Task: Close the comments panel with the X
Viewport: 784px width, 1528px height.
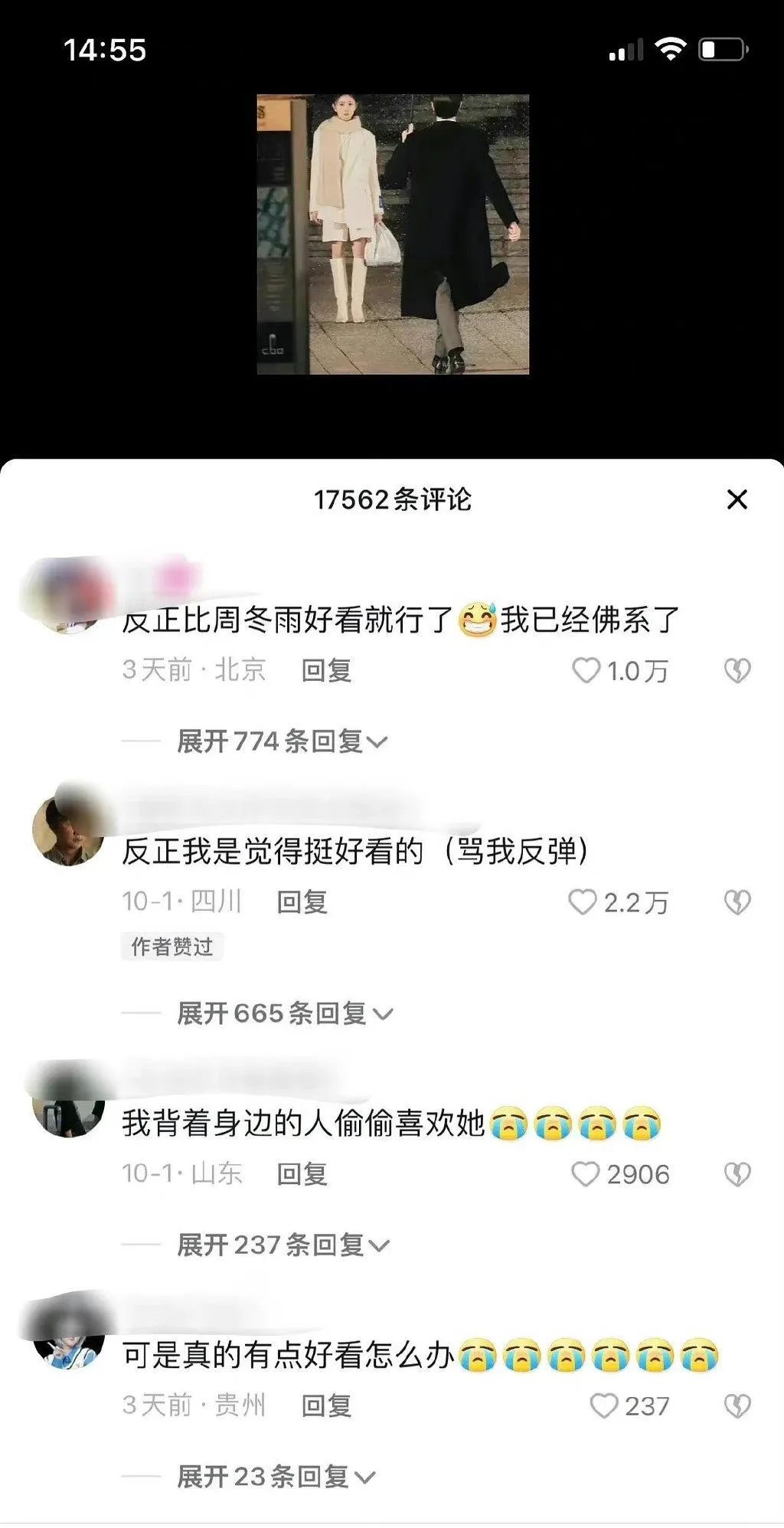Action: (737, 498)
